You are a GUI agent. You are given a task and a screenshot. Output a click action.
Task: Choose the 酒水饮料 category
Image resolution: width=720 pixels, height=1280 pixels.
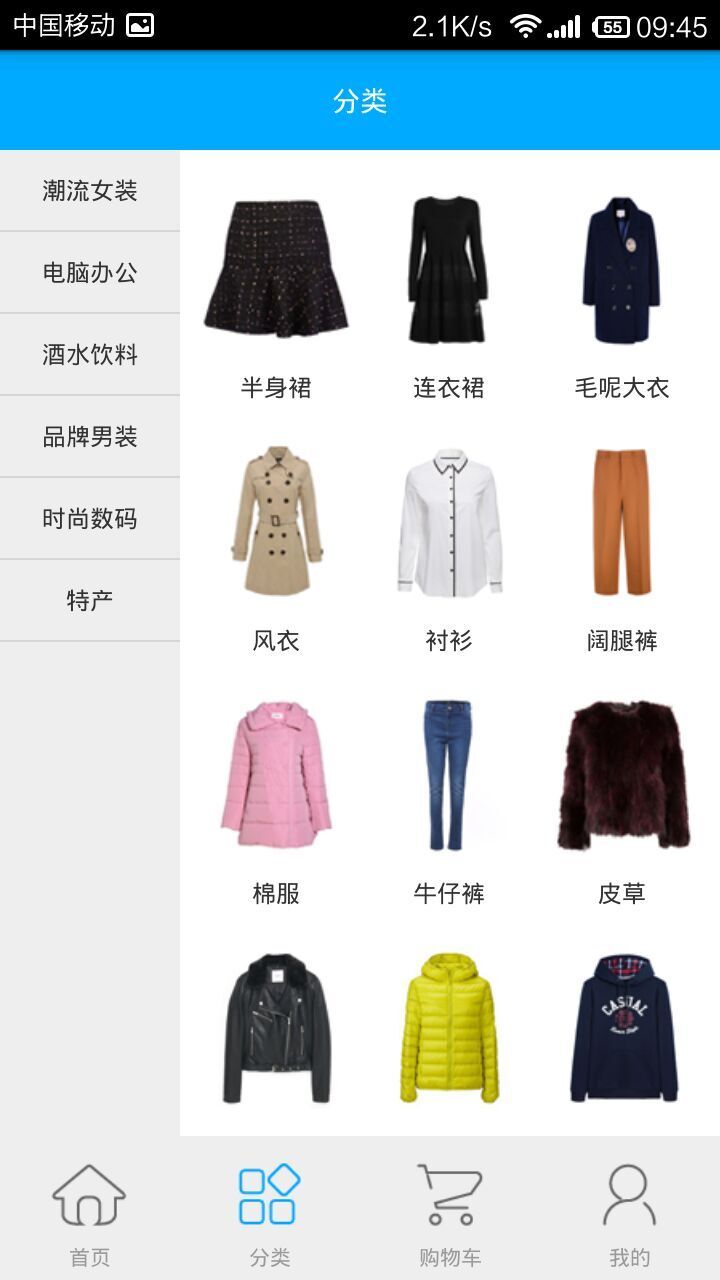[x=90, y=355]
